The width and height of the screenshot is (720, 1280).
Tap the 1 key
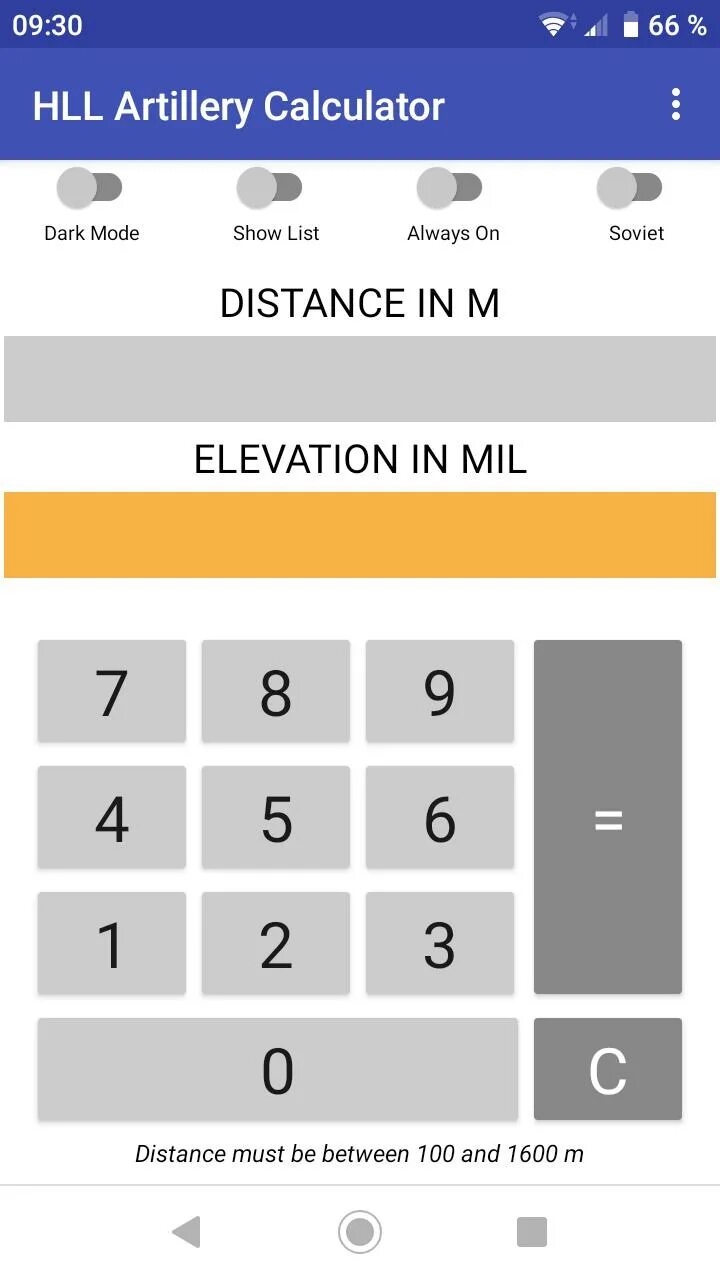112,944
